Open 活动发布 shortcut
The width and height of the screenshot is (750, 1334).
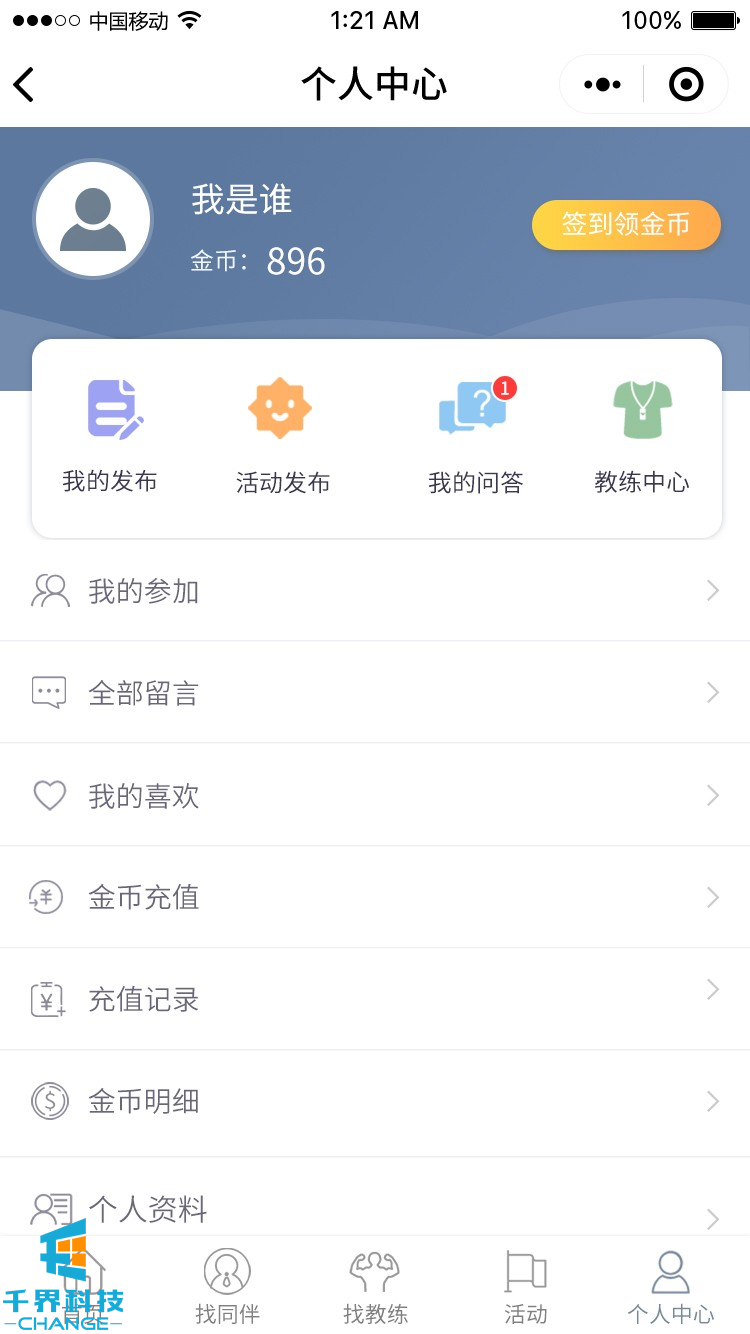(282, 436)
